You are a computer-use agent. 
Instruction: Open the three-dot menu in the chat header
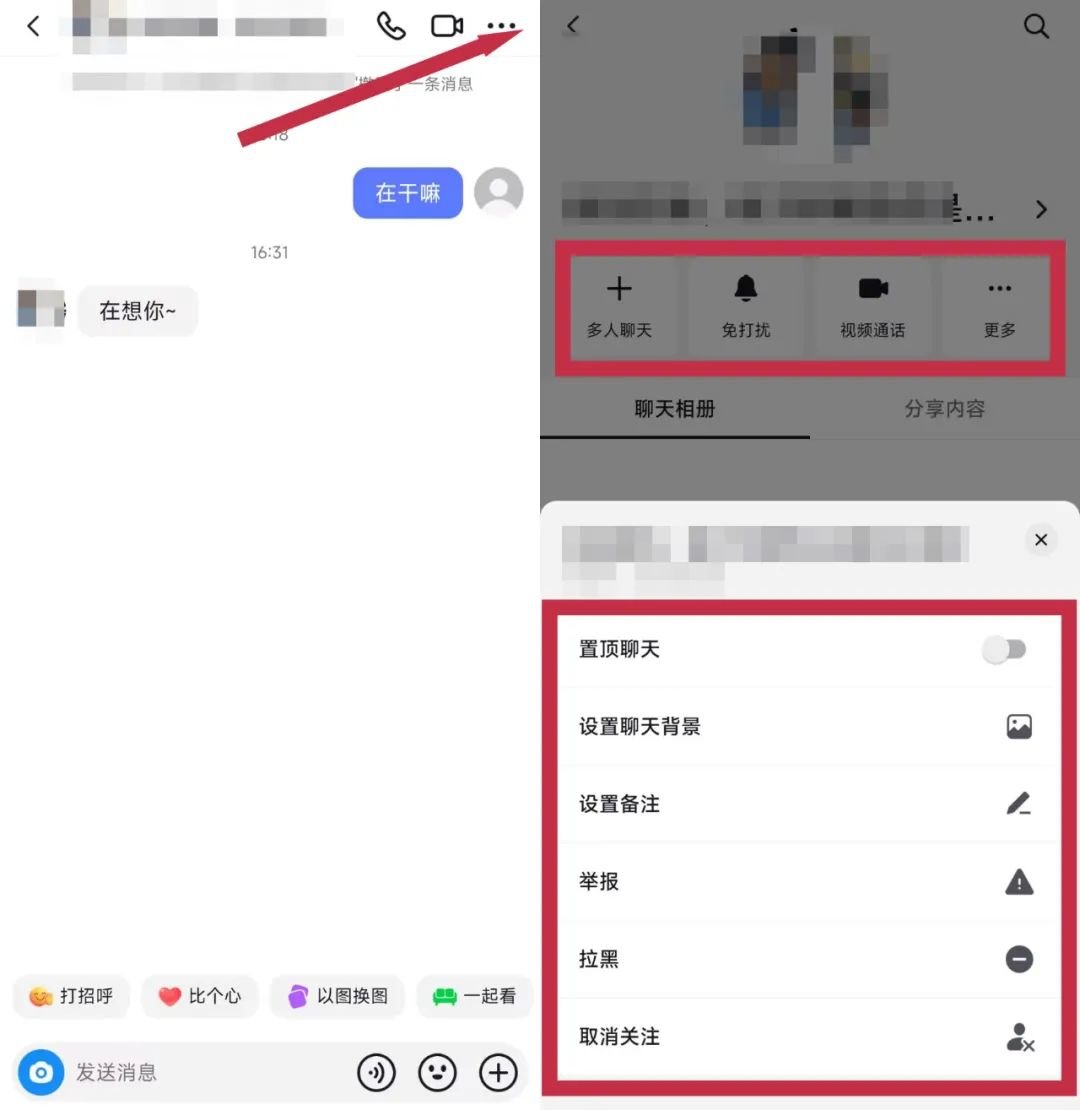point(501,26)
